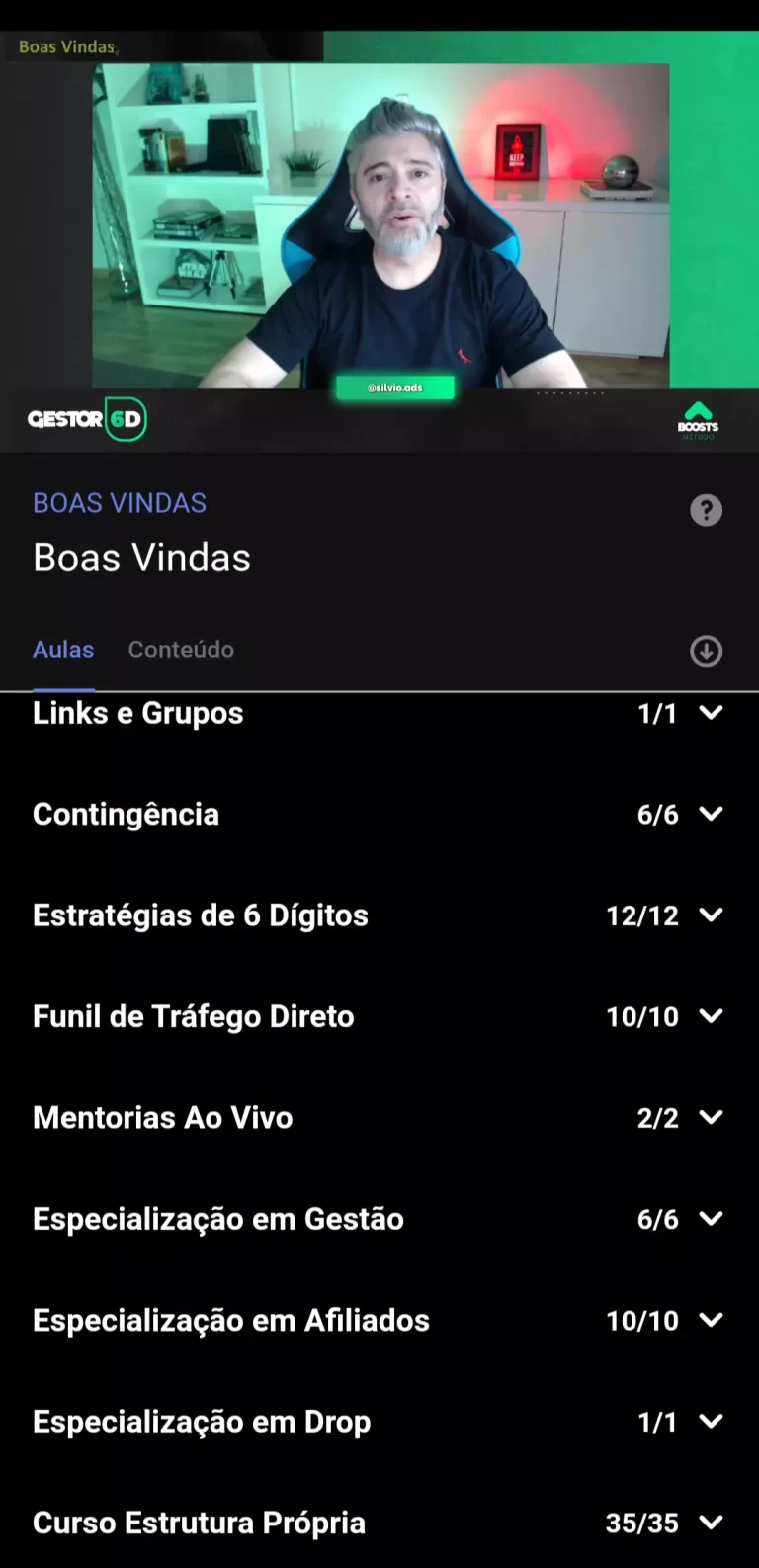The height and width of the screenshot is (1568, 759).
Task: Open Estratégias de 6 Dígitos lessons
Action: pyautogui.click(x=379, y=915)
